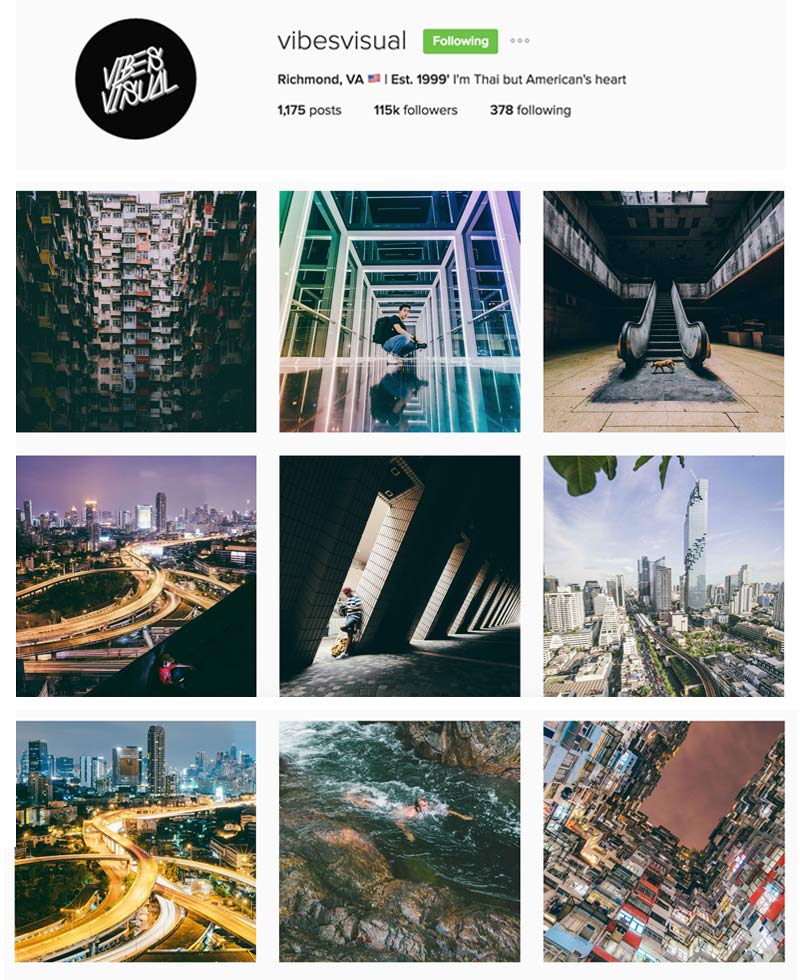Open the abandoned escalator photo

tap(664, 311)
